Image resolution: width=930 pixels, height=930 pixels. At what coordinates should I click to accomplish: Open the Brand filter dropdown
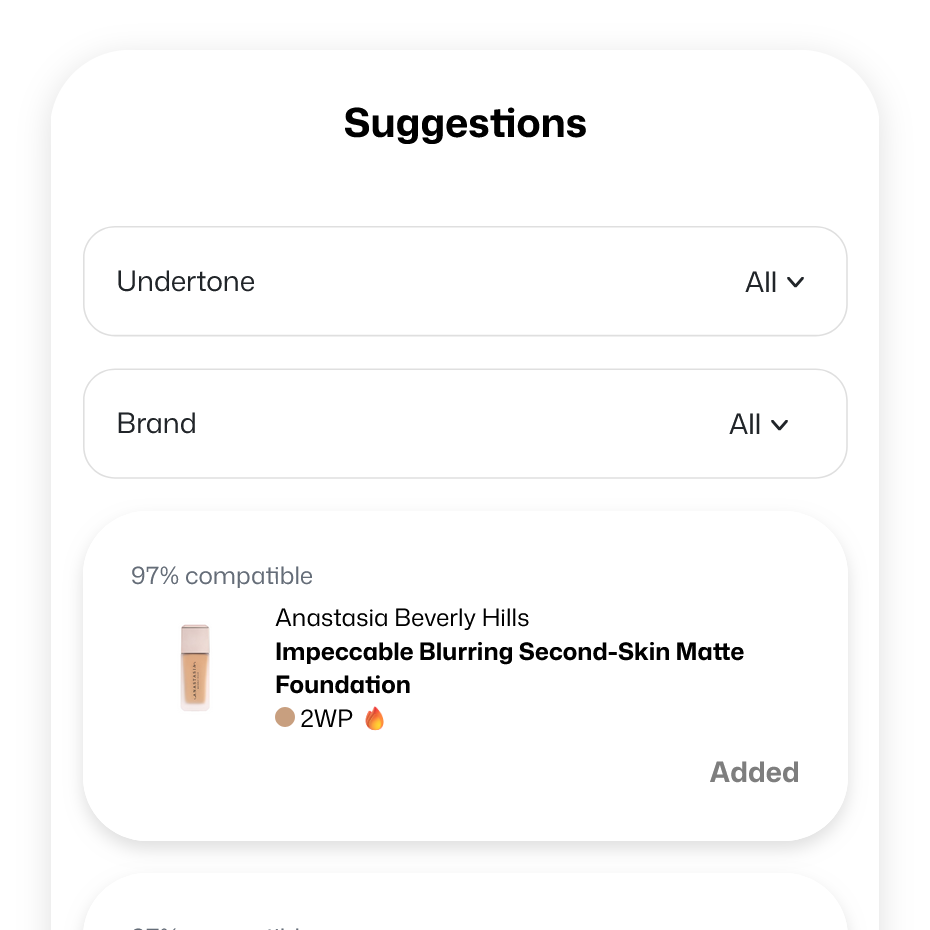pos(758,424)
